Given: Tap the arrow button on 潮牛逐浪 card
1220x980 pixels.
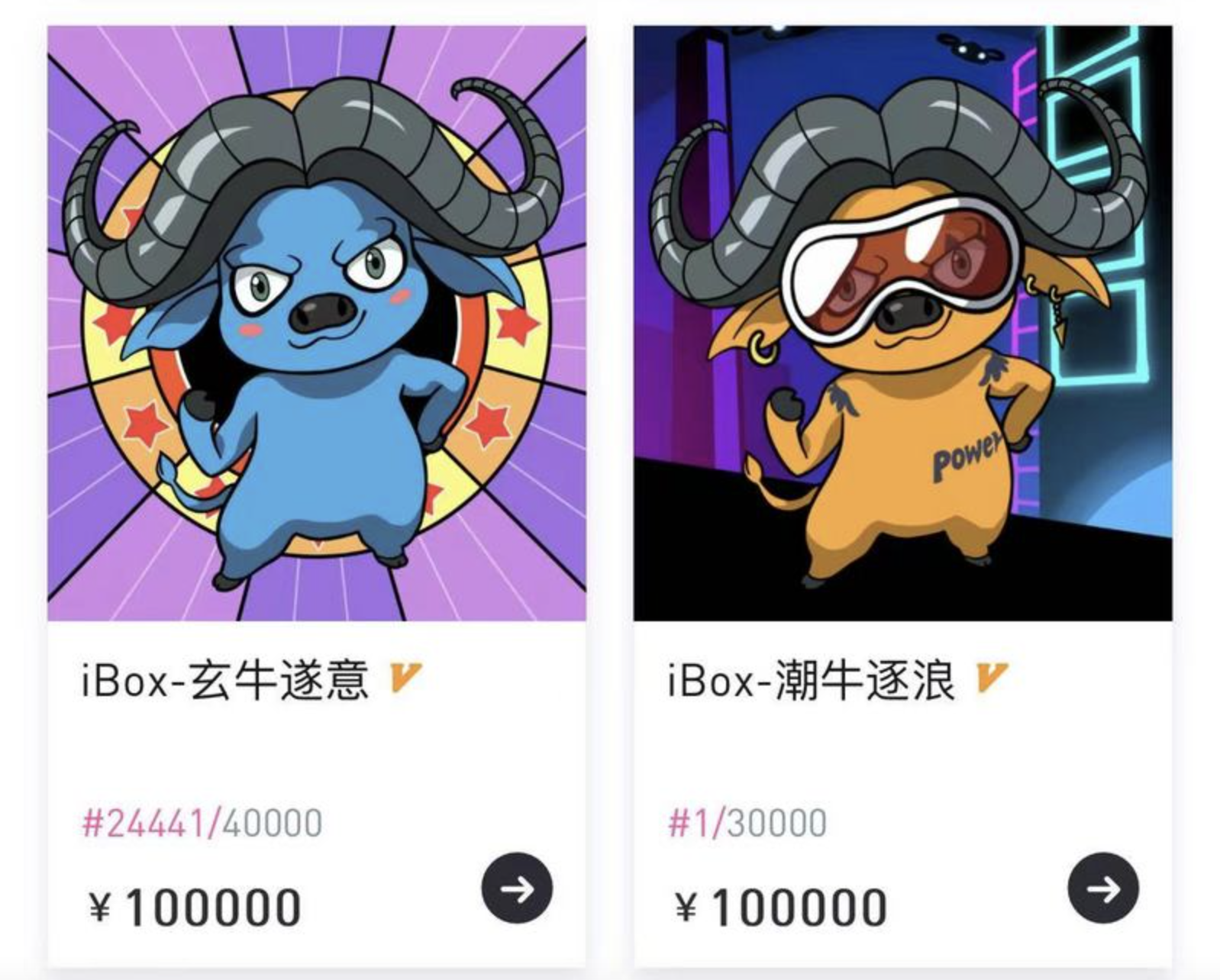Looking at the screenshot, I should 1102,888.
